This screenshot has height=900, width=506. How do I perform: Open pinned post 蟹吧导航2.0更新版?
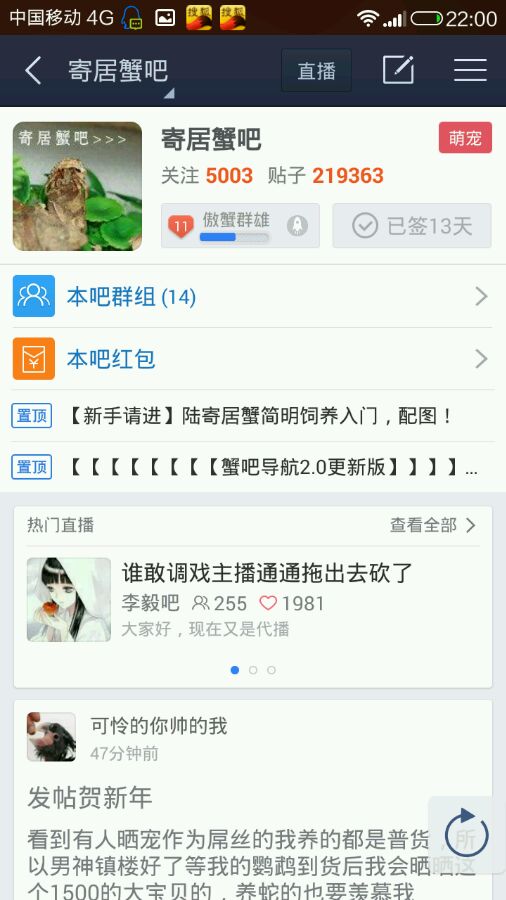coord(253,467)
